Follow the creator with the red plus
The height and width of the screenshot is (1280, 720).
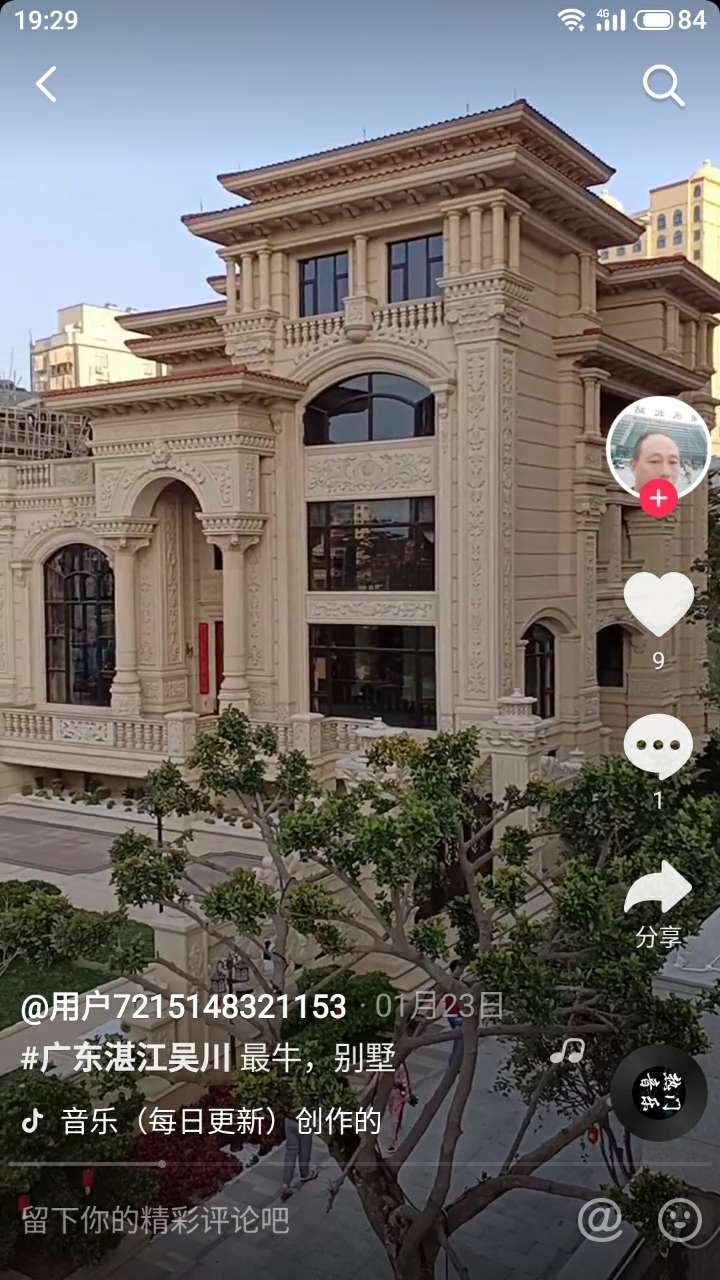tap(658, 497)
